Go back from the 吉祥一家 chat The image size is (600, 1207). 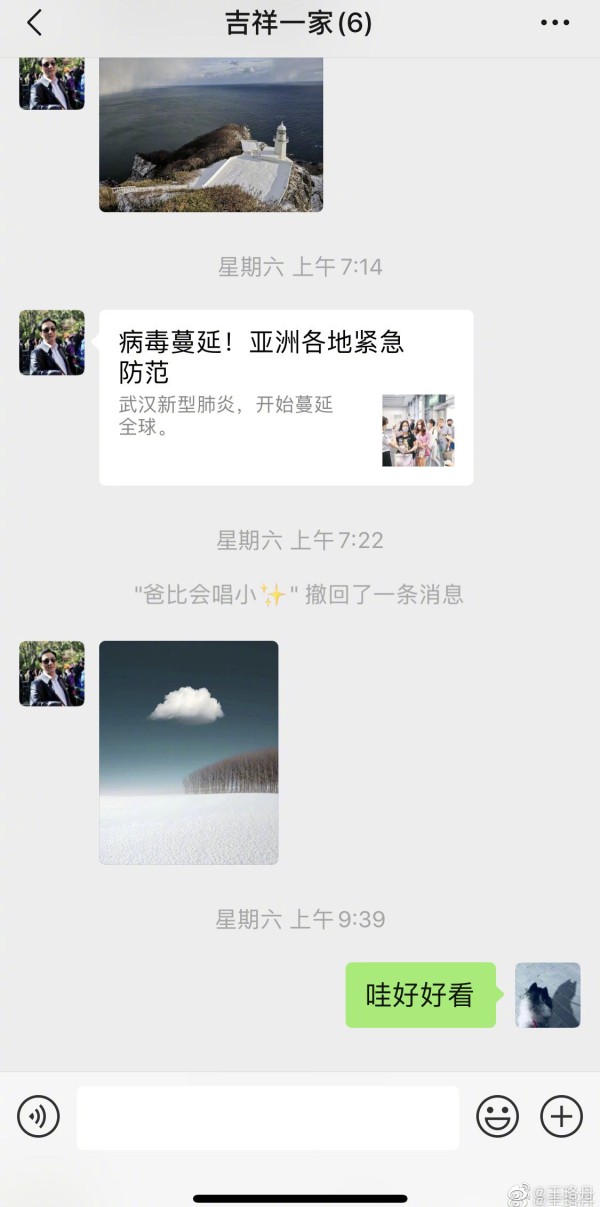point(35,23)
